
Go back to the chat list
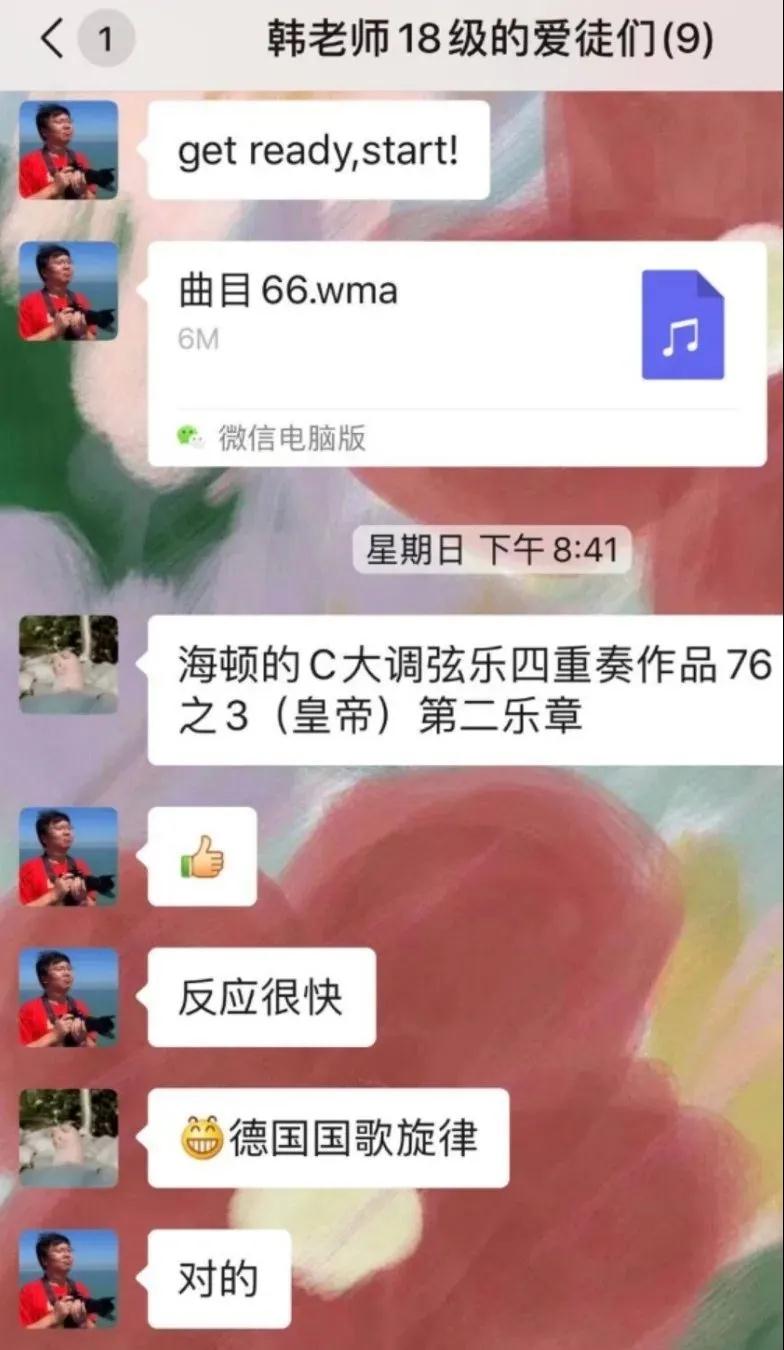tap(53, 39)
